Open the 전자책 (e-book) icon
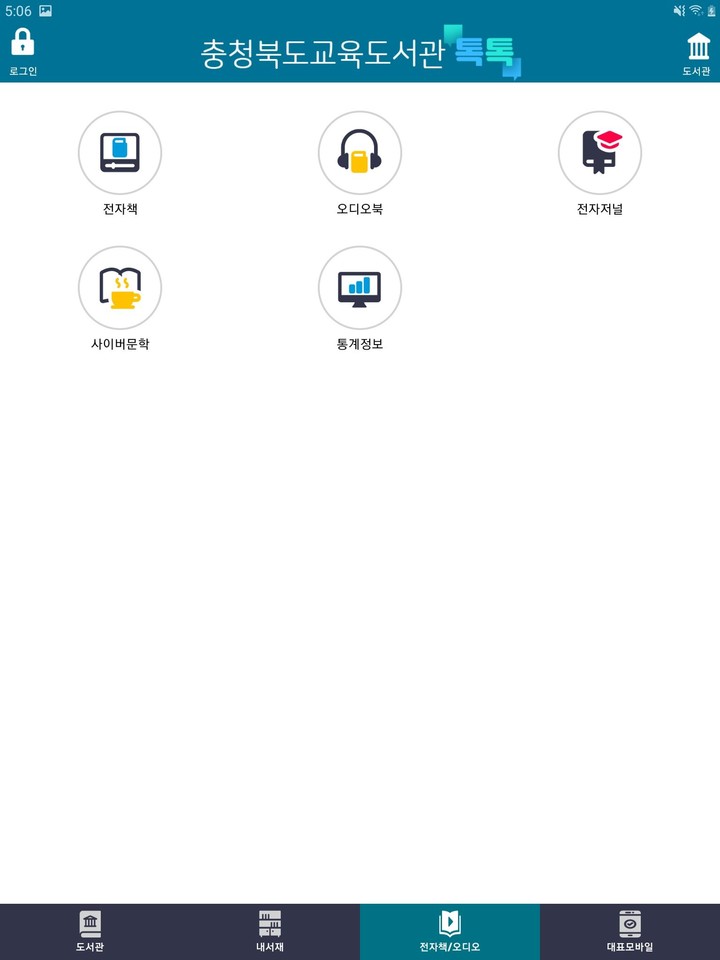The image size is (720, 960). (120, 152)
